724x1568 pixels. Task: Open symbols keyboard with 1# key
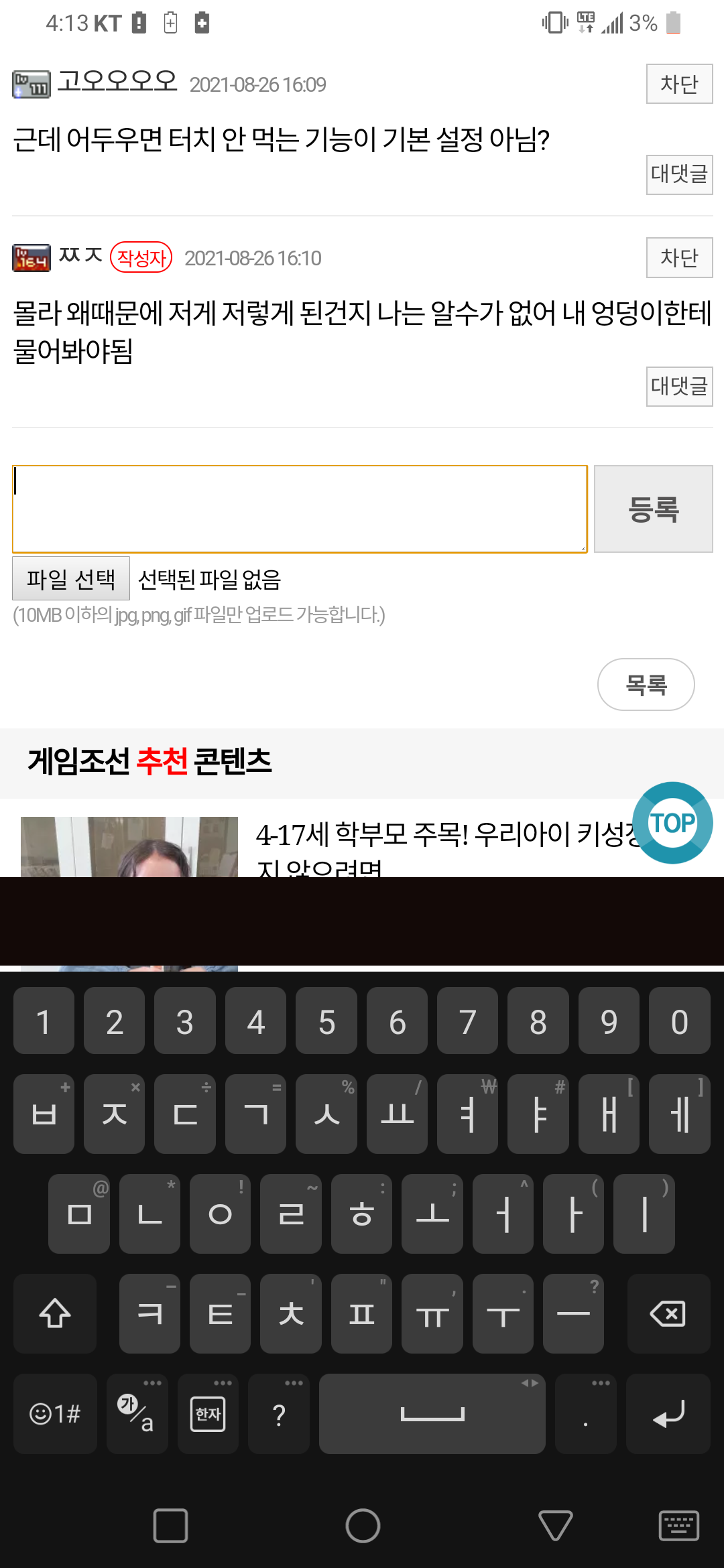55,1414
